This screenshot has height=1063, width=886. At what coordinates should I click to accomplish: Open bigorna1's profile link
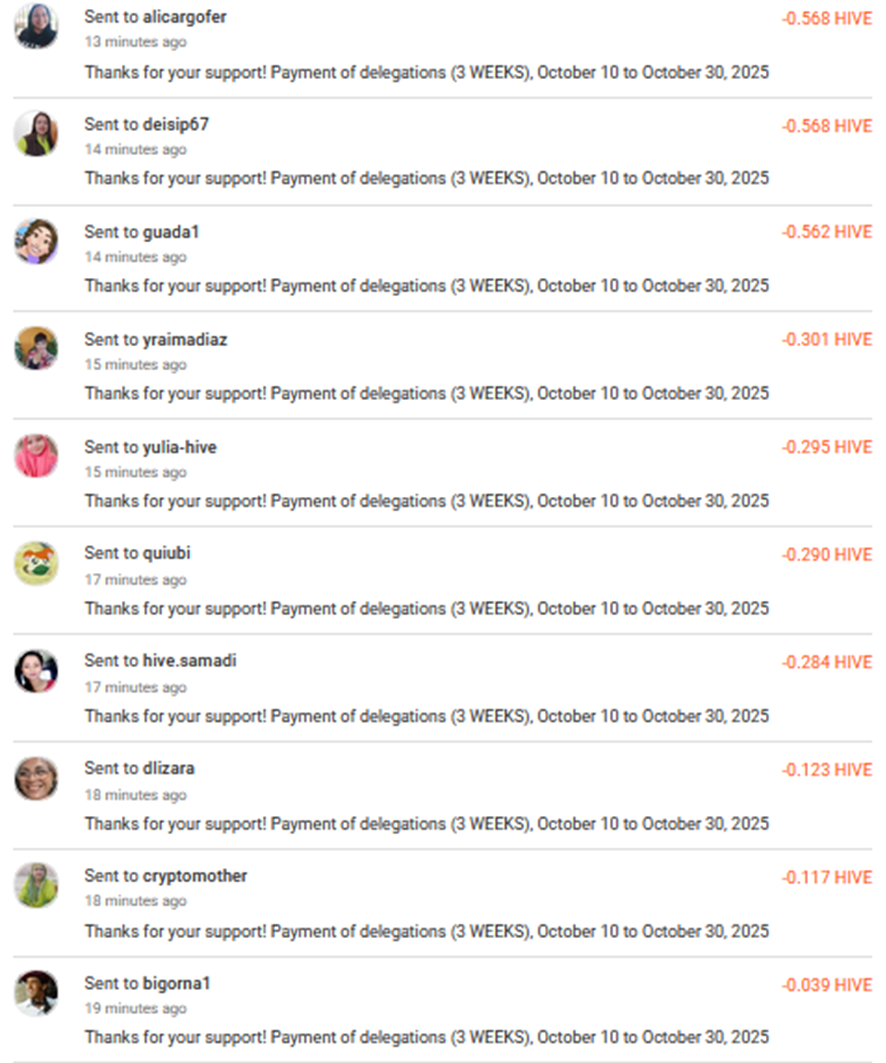tap(176, 983)
